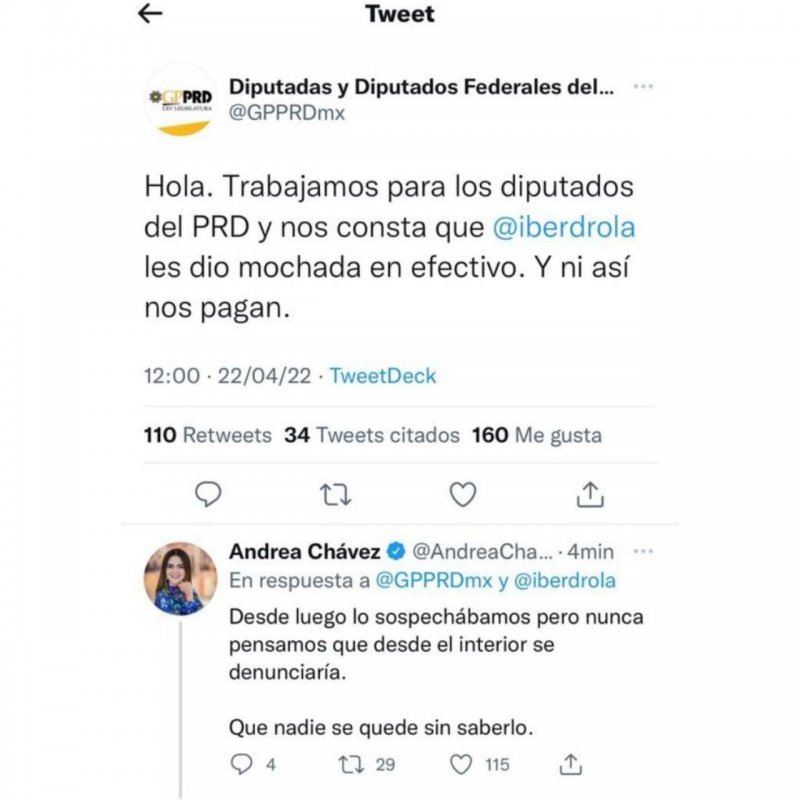The width and height of the screenshot is (800, 800).
Task: Open the overflow menu on Andrea Chávez's reply
Action: point(643,551)
